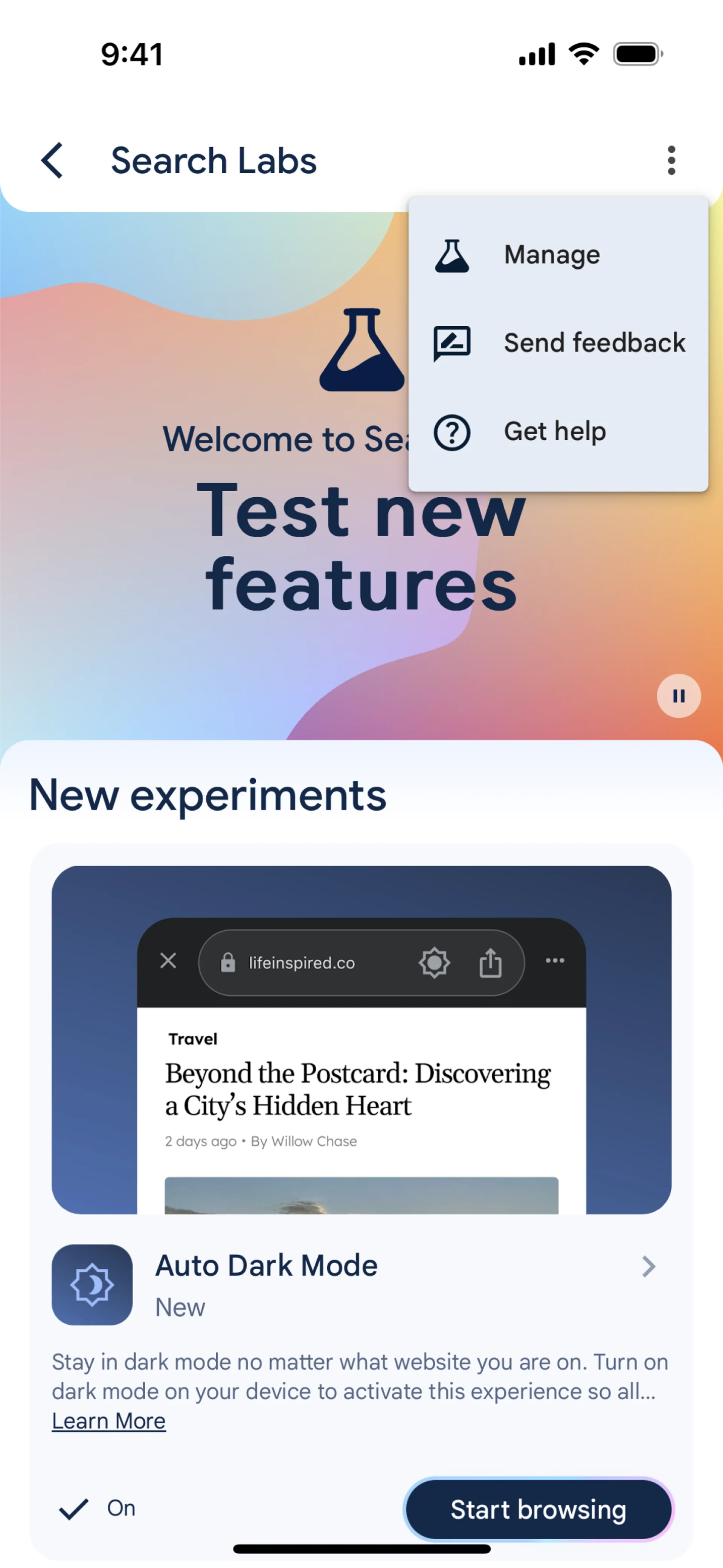Image resolution: width=723 pixels, height=1568 pixels.
Task: Pause the banner animation
Action: point(678,696)
